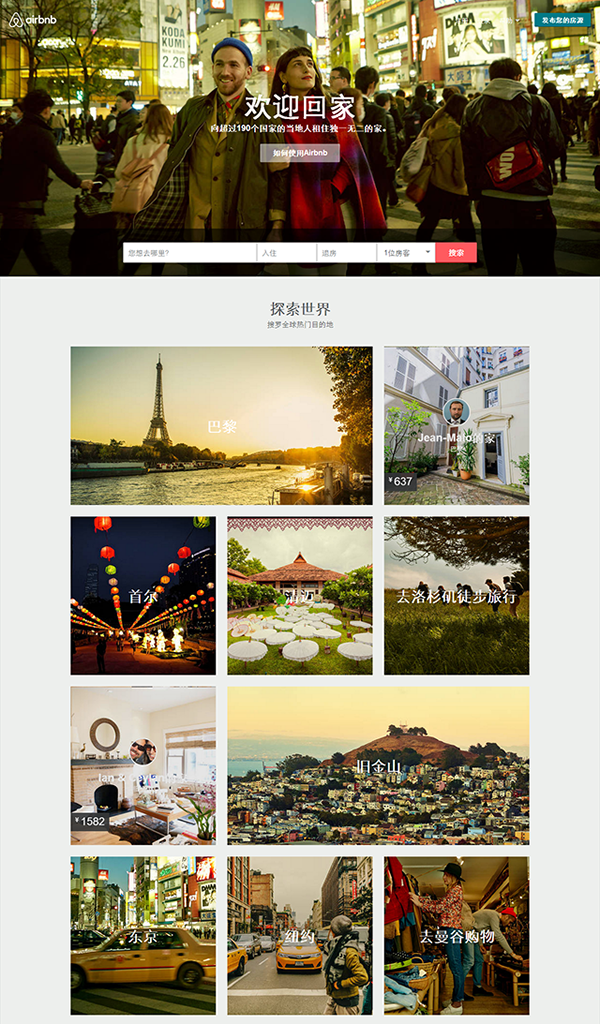Viewport: 600px width, 1024px height.
Task: Open the 东京 destination tile
Action: (143, 935)
